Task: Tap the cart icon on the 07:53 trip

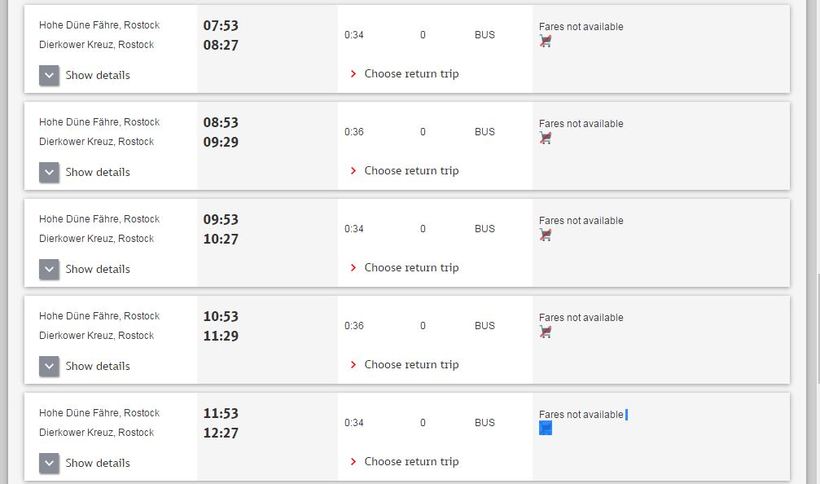Action: click(x=545, y=41)
